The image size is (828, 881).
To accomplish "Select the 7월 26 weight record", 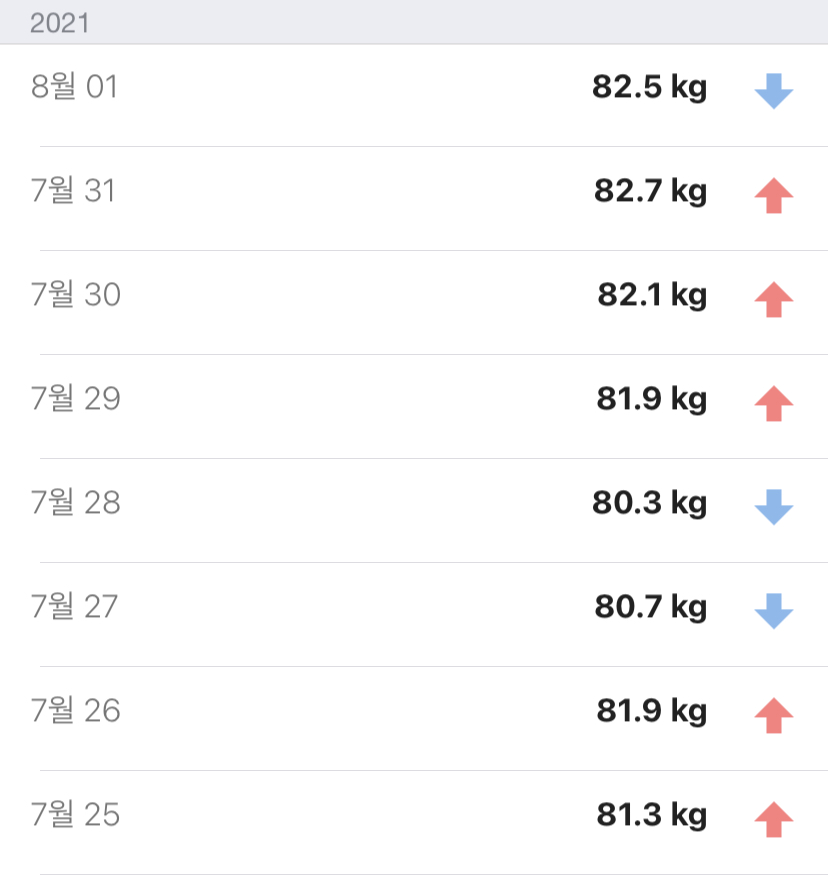I will [414, 712].
